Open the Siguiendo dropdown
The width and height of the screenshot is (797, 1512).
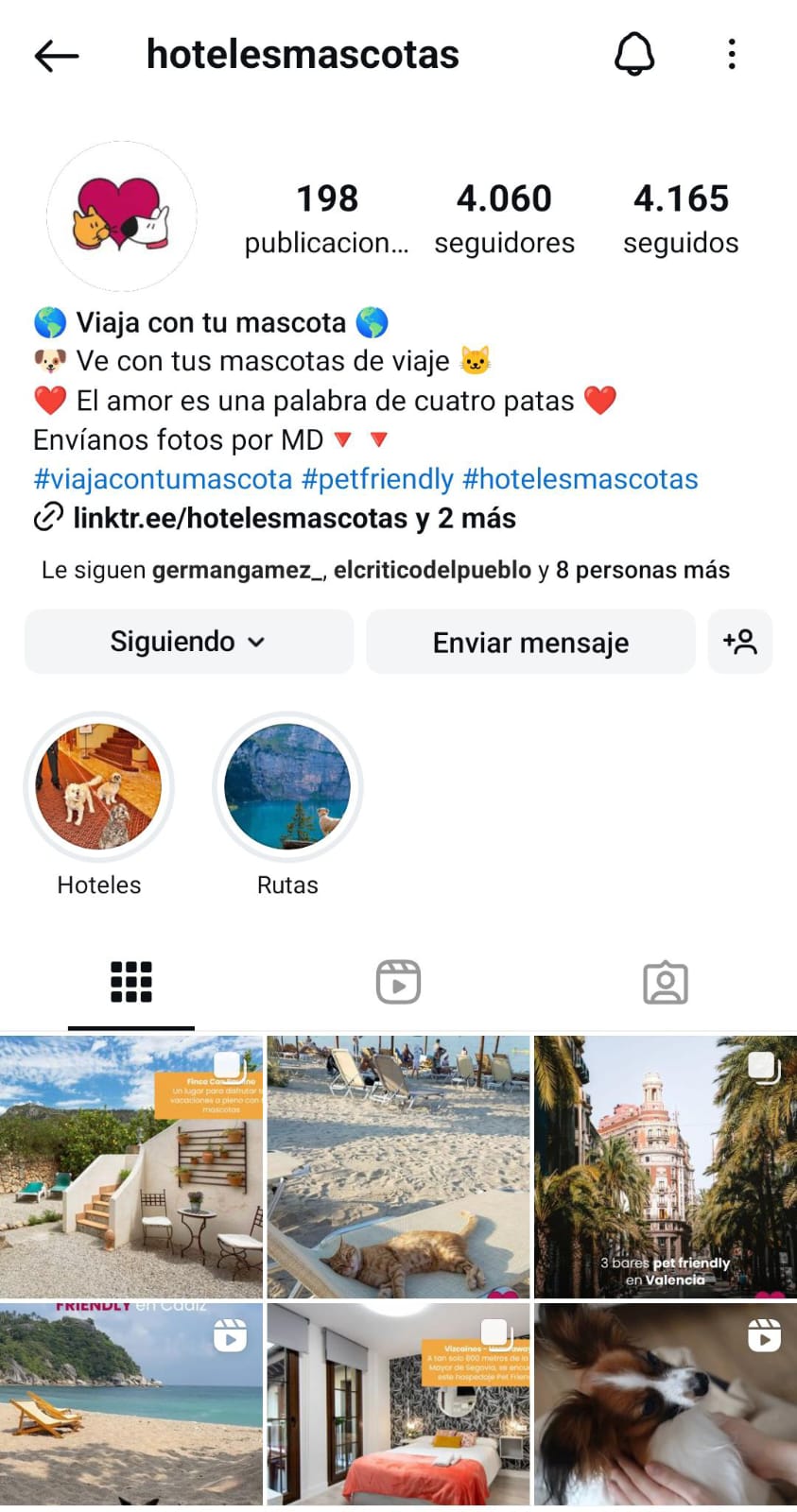188,642
